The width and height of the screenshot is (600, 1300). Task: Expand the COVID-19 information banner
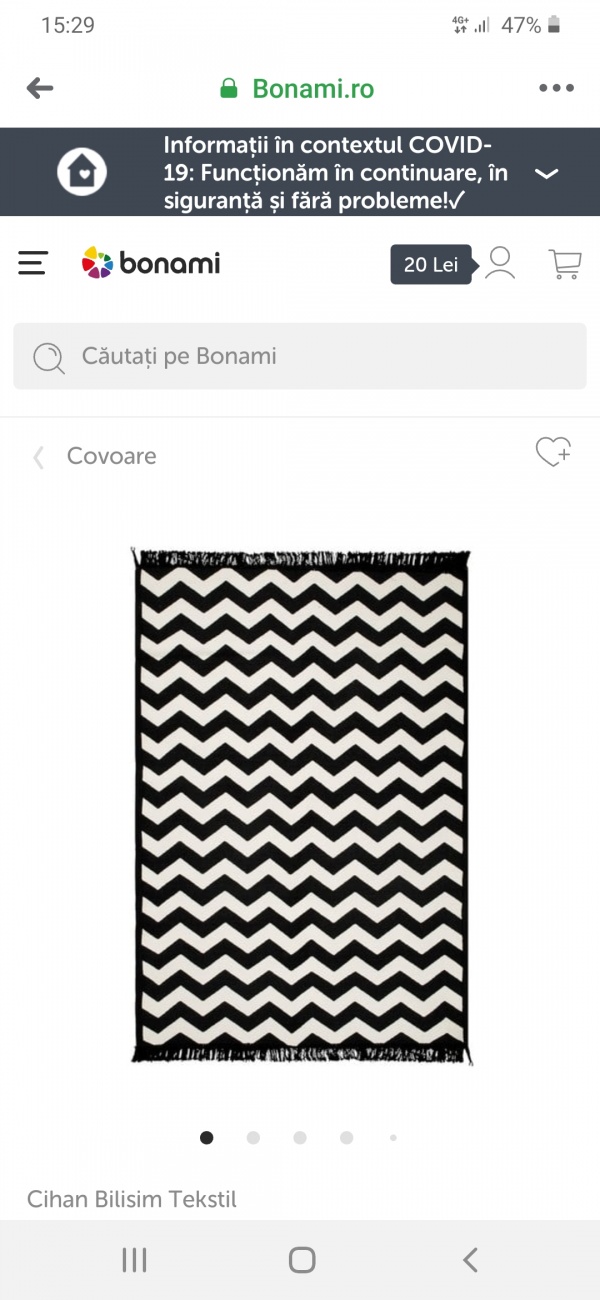[x=546, y=173]
